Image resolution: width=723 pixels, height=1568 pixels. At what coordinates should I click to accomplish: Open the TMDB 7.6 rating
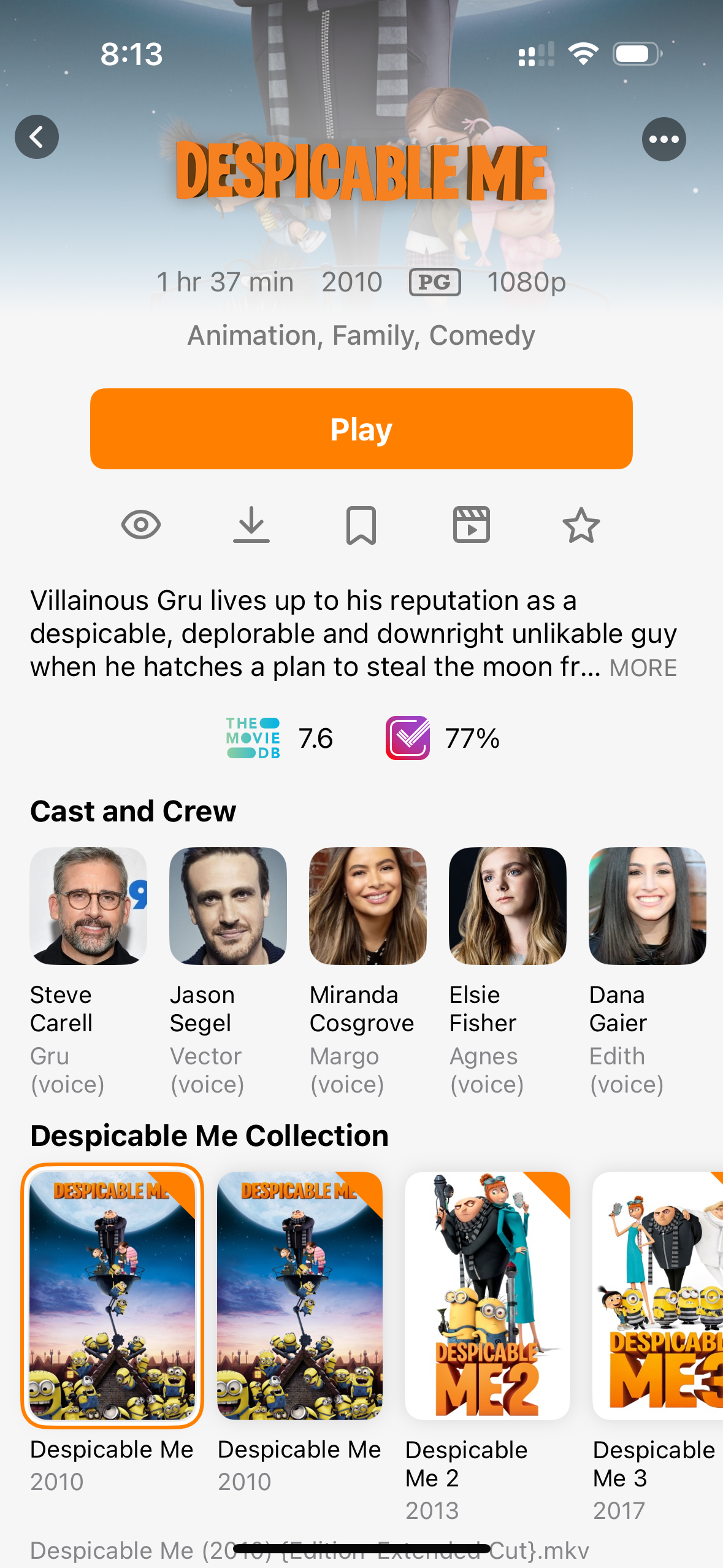tap(280, 738)
